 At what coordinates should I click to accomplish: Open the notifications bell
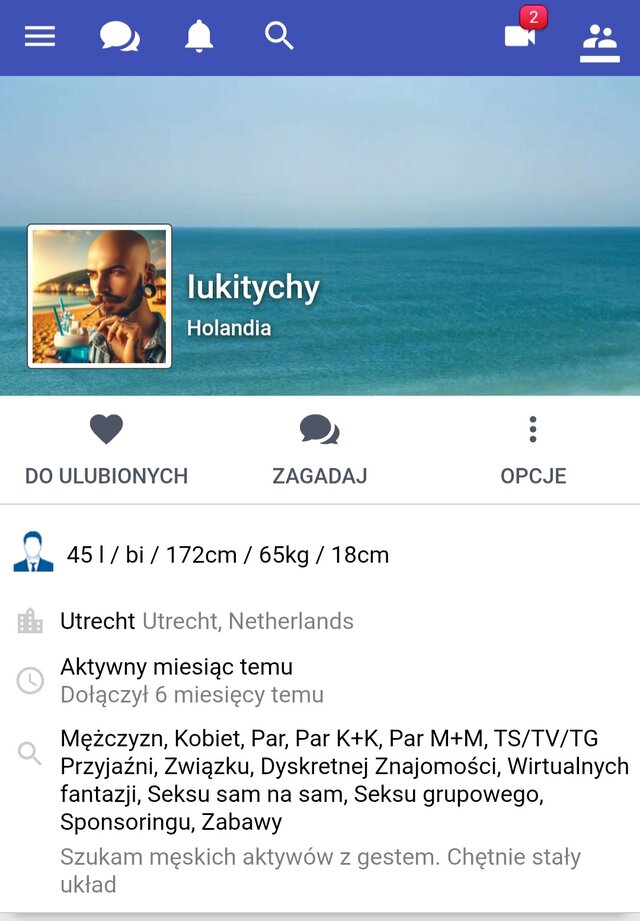pyautogui.click(x=199, y=37)
